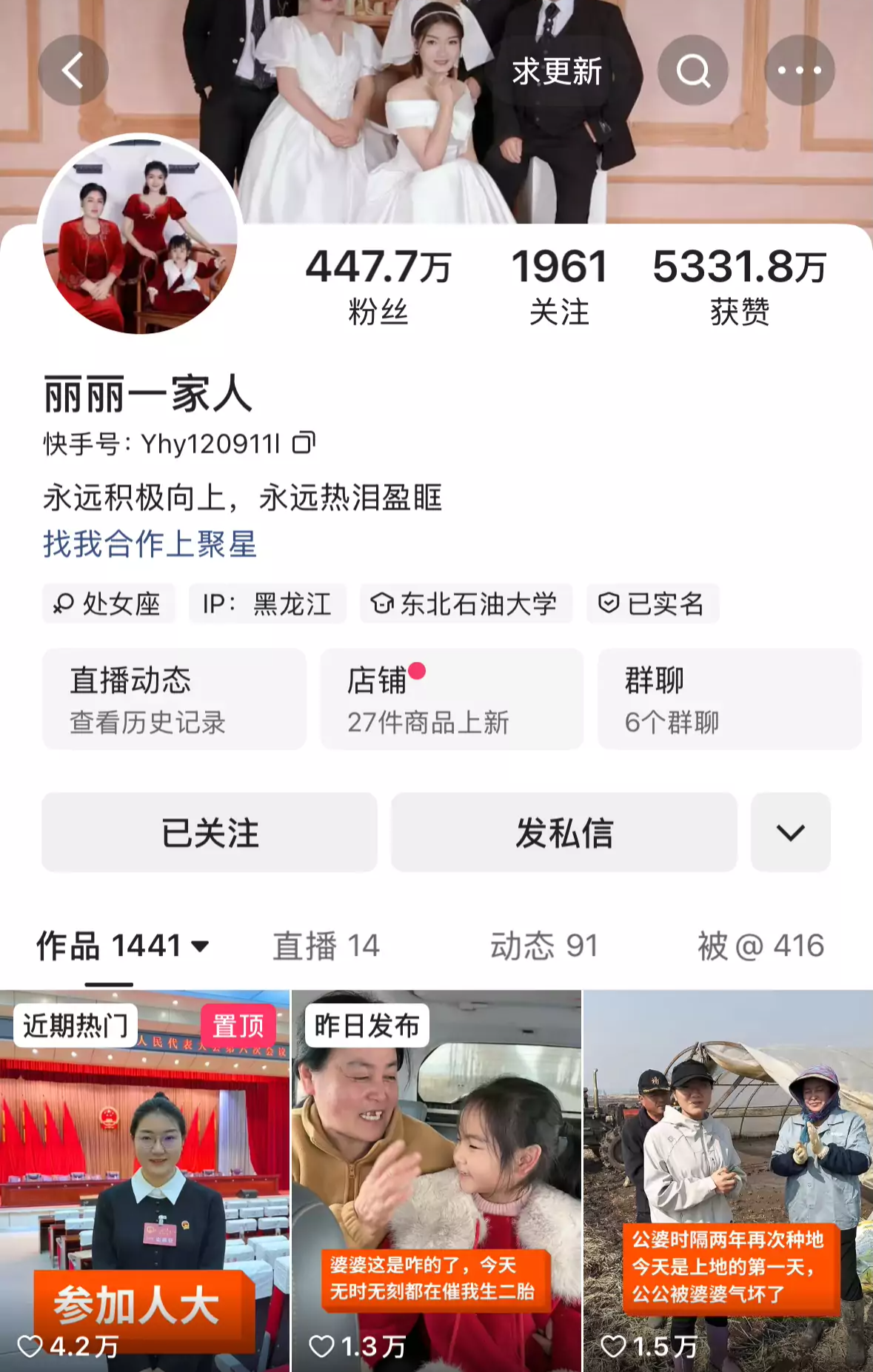Open the 关注 following list
Image resolution: width=873 pixels, height=1372 pixels.
(x=559, y=285)
